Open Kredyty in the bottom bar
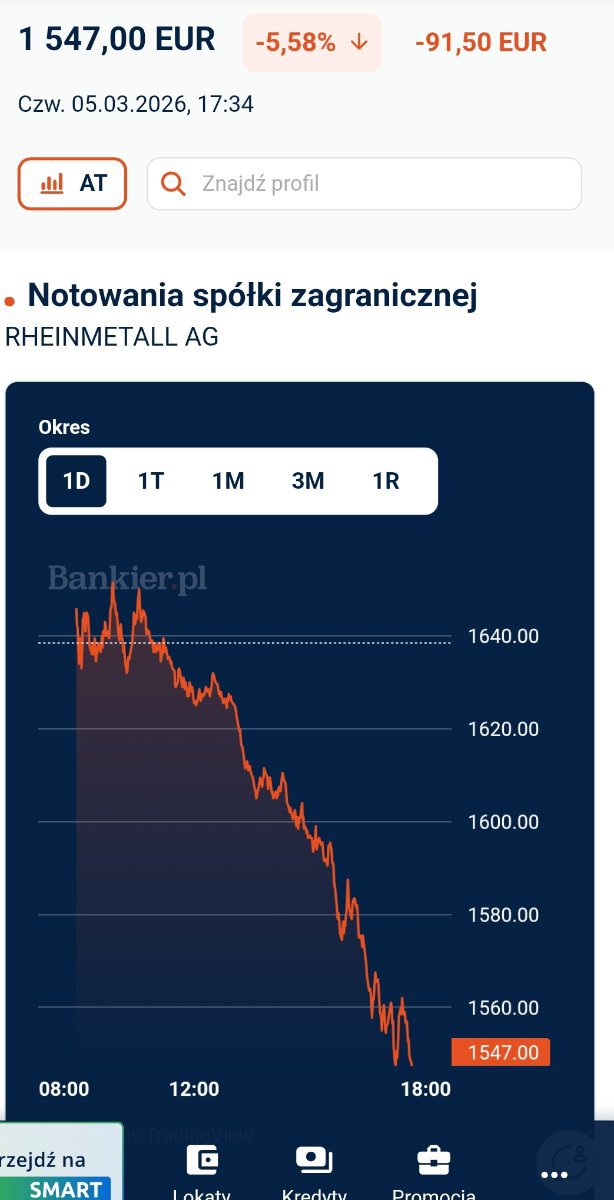Viewport: 614px width, 1200px height. [x=314, y=1172]
